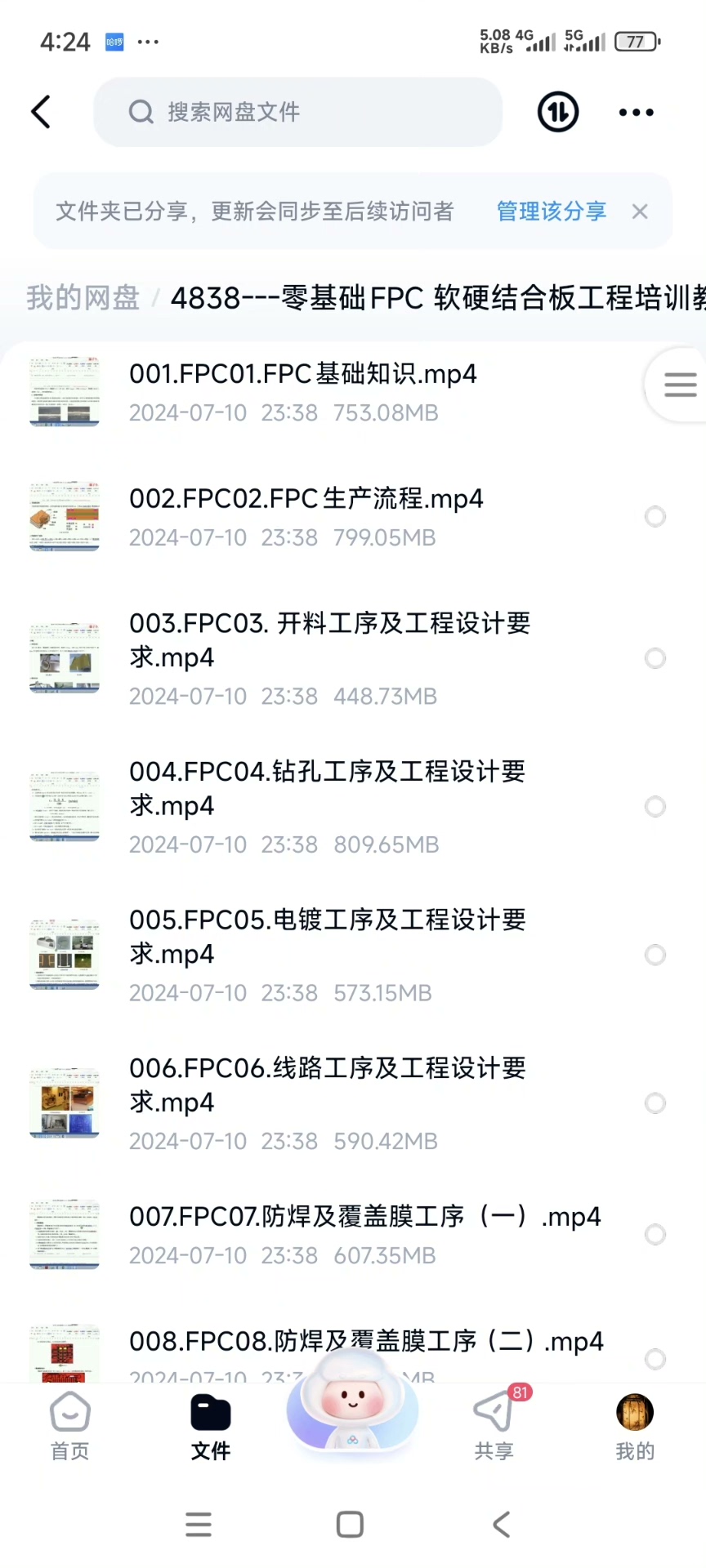
Task: Switch to the 首页 tab
Action: pos(70,1427)
